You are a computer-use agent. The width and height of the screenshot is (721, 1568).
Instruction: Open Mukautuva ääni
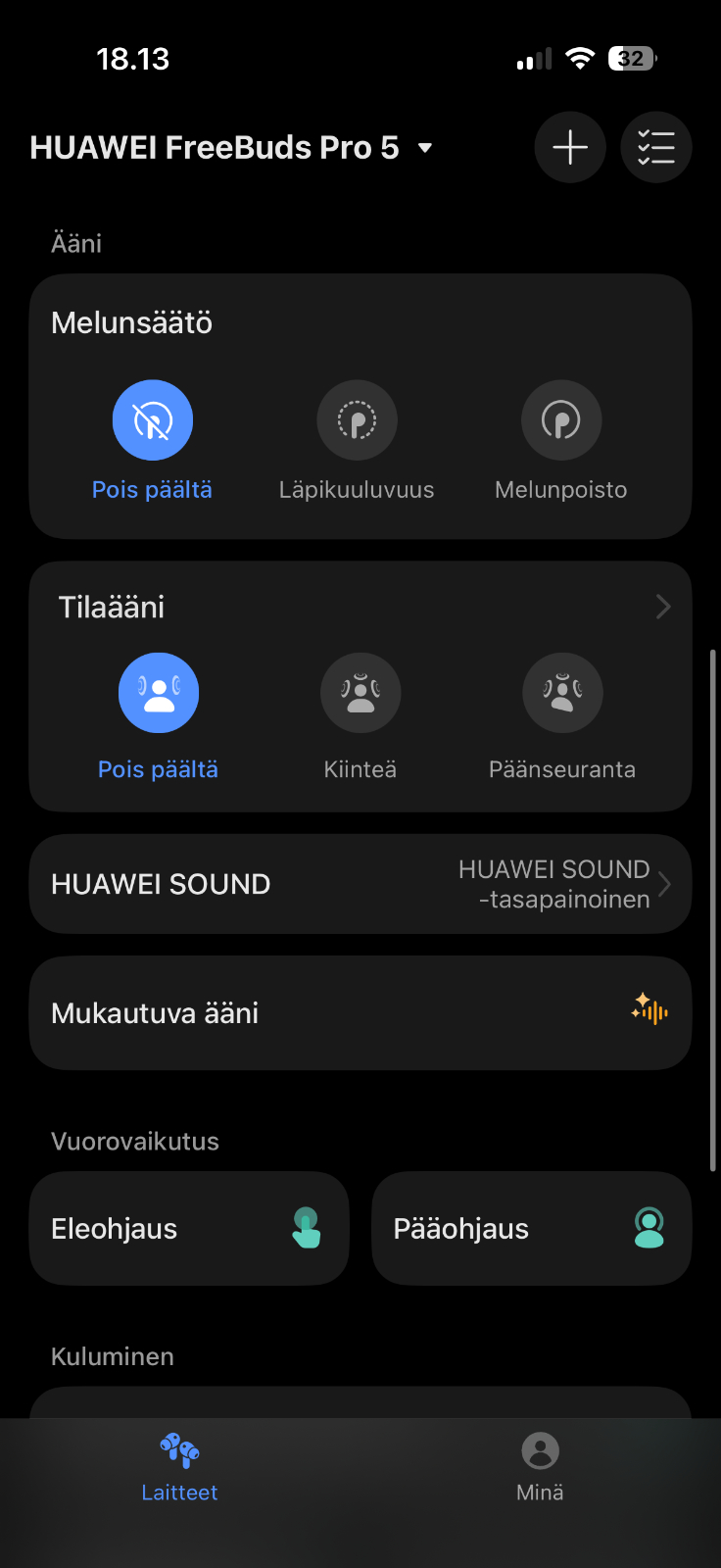click(x=360, y=1013)
